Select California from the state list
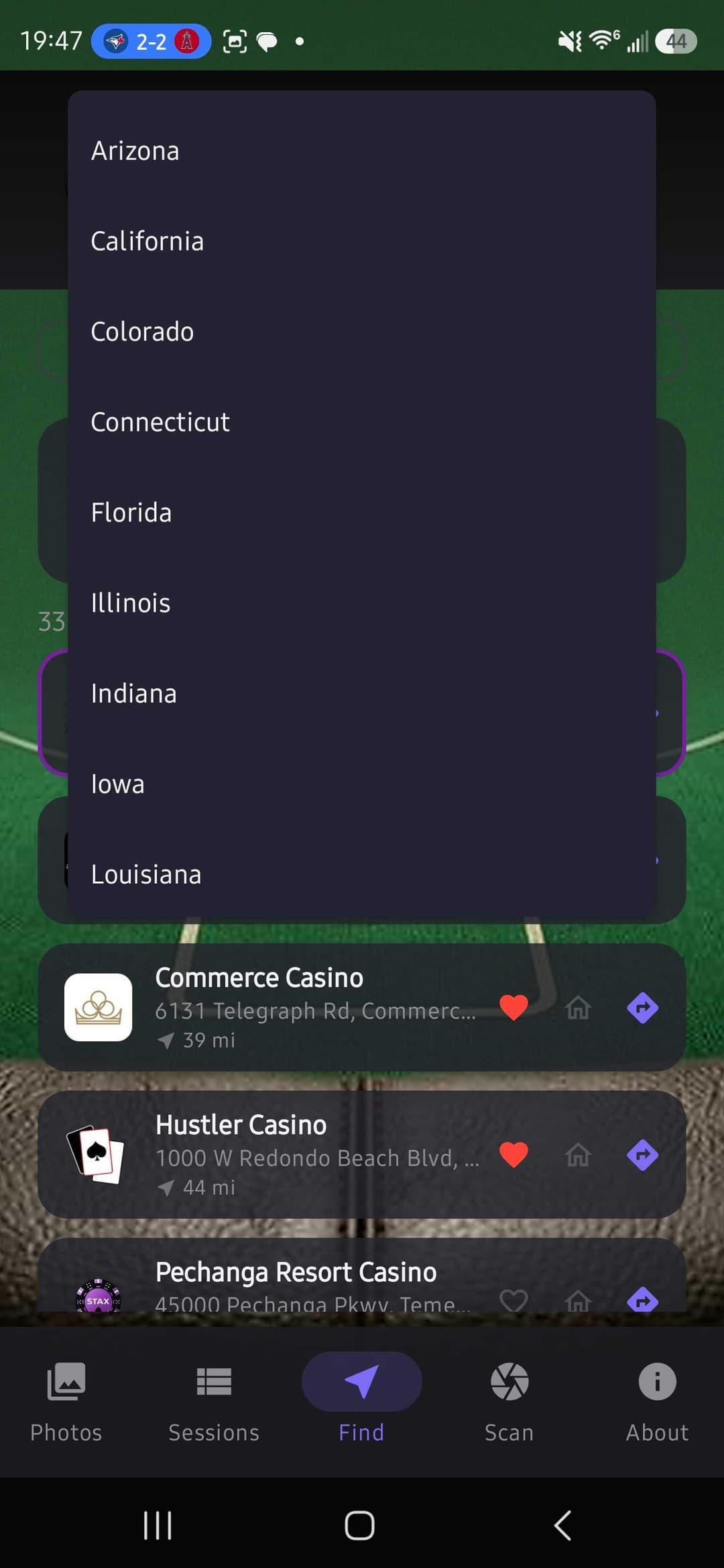 pyautogui.click(x=147, y=241)
